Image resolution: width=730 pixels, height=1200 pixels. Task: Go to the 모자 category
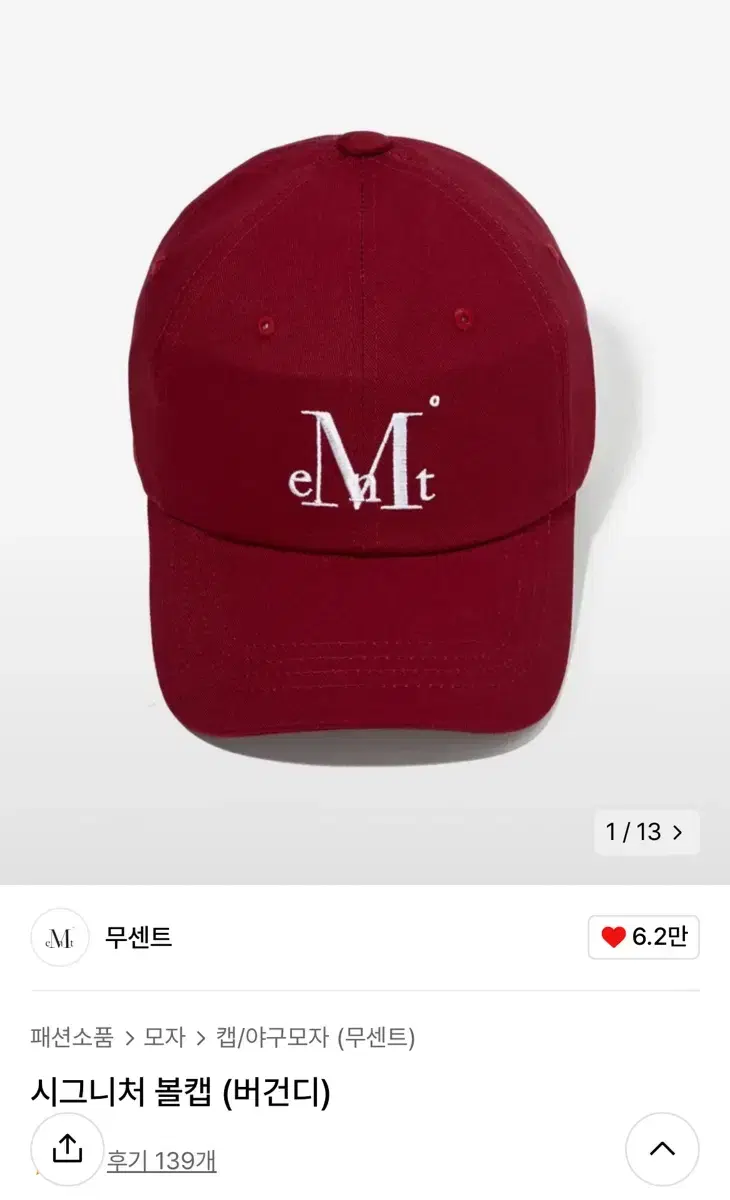click(165, 1037)
